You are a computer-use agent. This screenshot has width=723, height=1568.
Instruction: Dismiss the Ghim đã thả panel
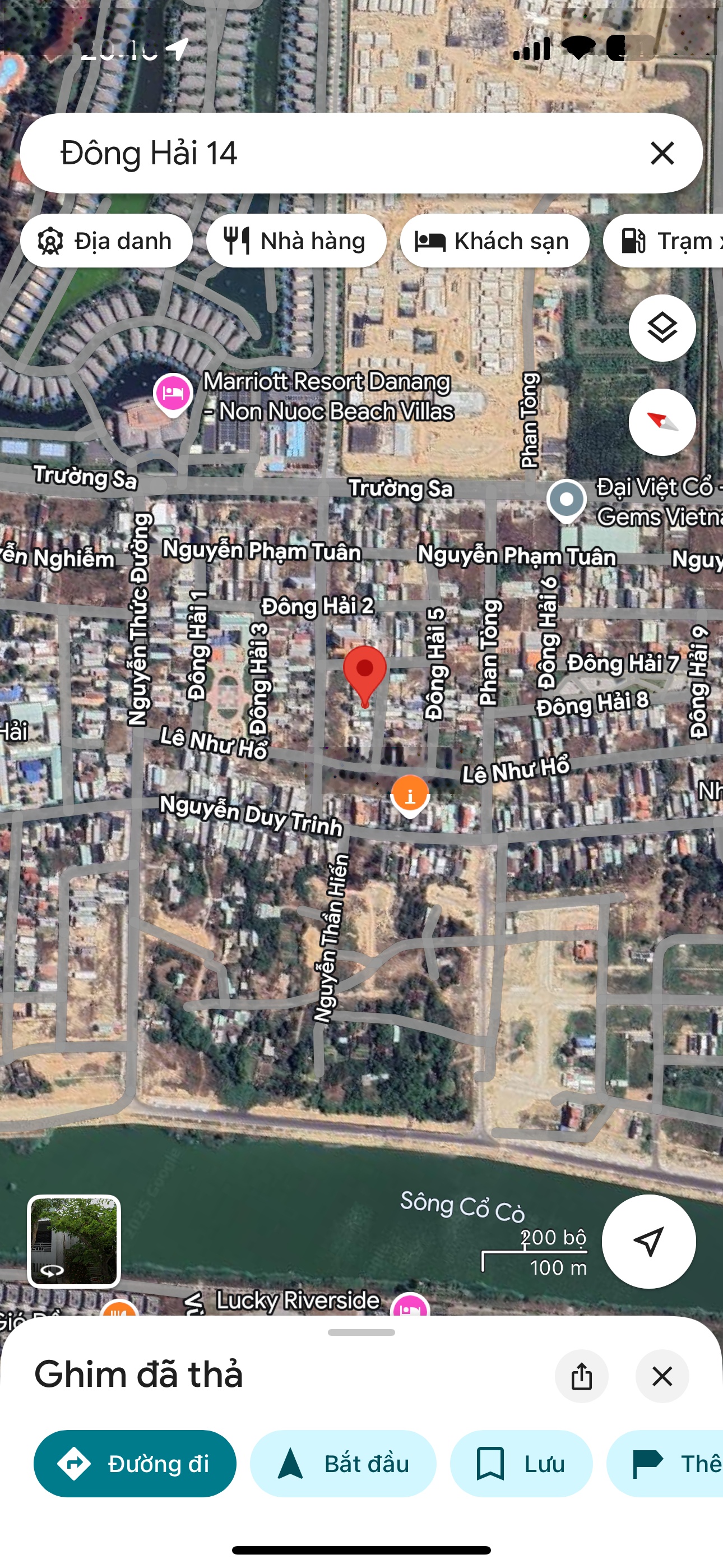coord(661,1376)
